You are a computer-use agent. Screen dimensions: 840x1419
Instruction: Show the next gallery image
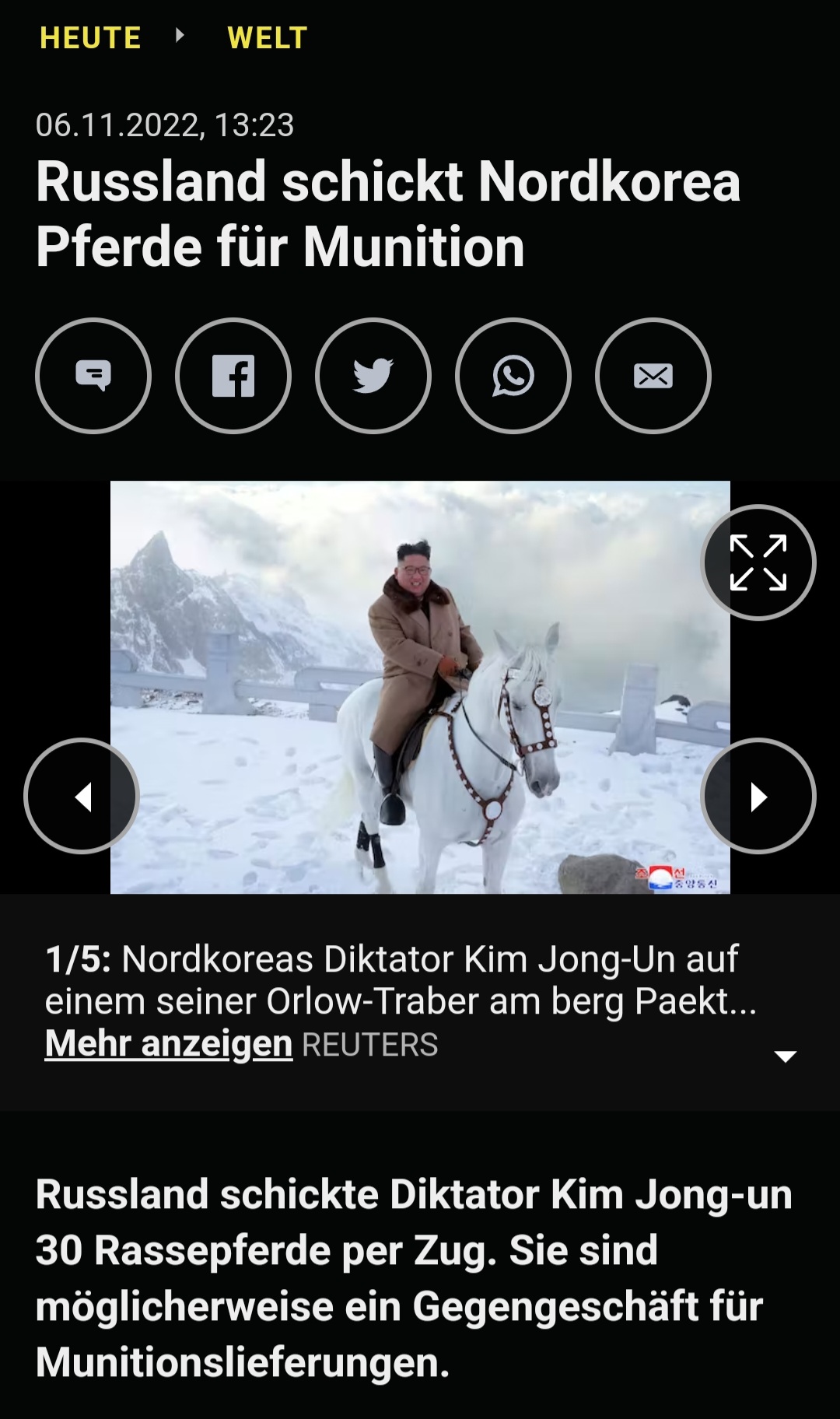pos(758,796)
